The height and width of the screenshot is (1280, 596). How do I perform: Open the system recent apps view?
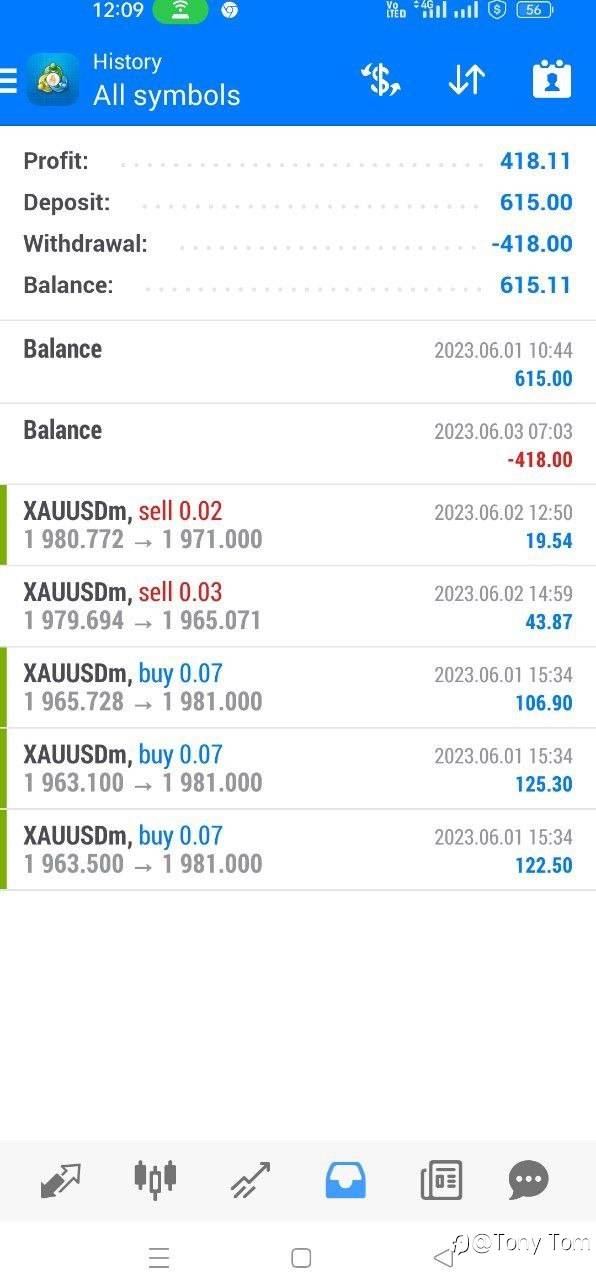coord(159,1258)
